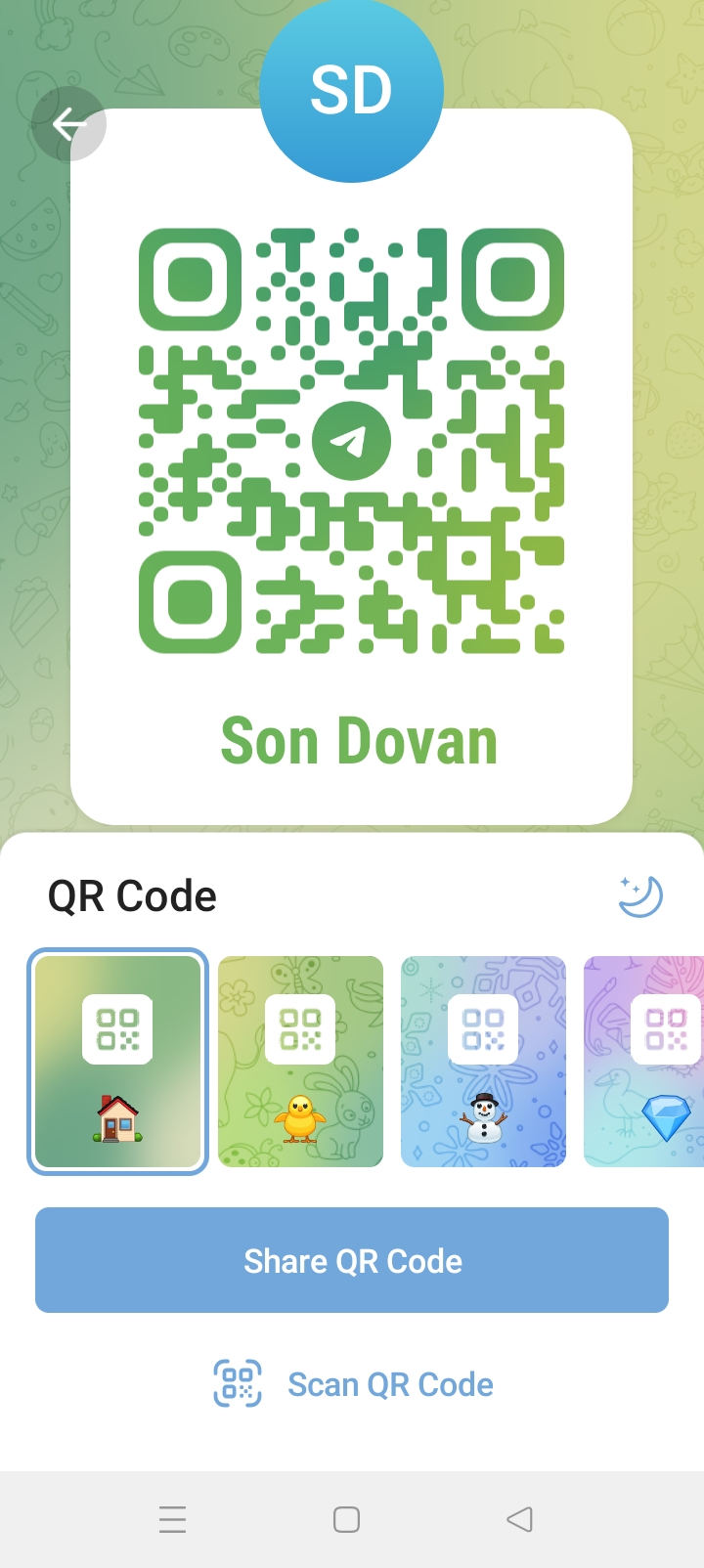The width and height of the screenshot is (704, 1568).
Task: Share QR Code
Action: point(352,1260)
